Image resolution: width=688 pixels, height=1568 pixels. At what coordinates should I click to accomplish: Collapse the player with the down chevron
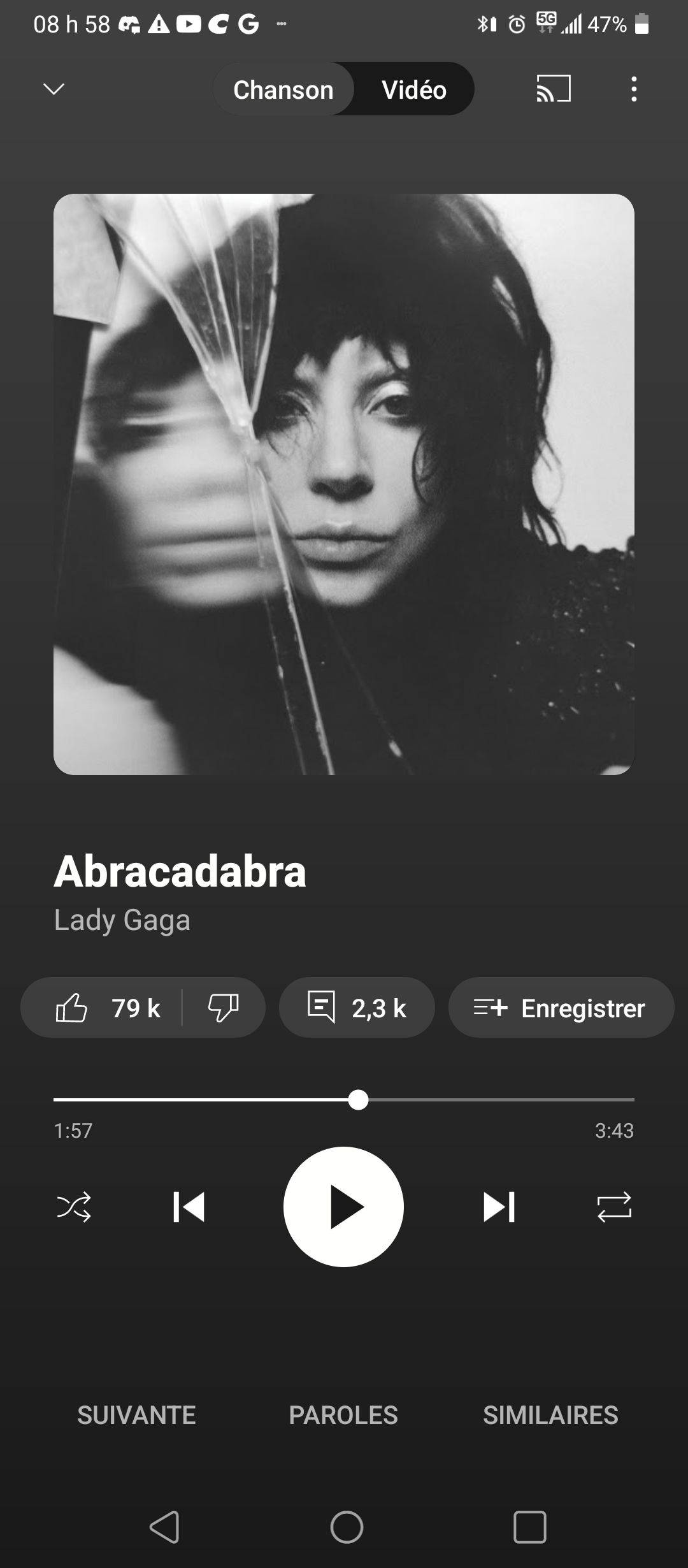point(54,89)
